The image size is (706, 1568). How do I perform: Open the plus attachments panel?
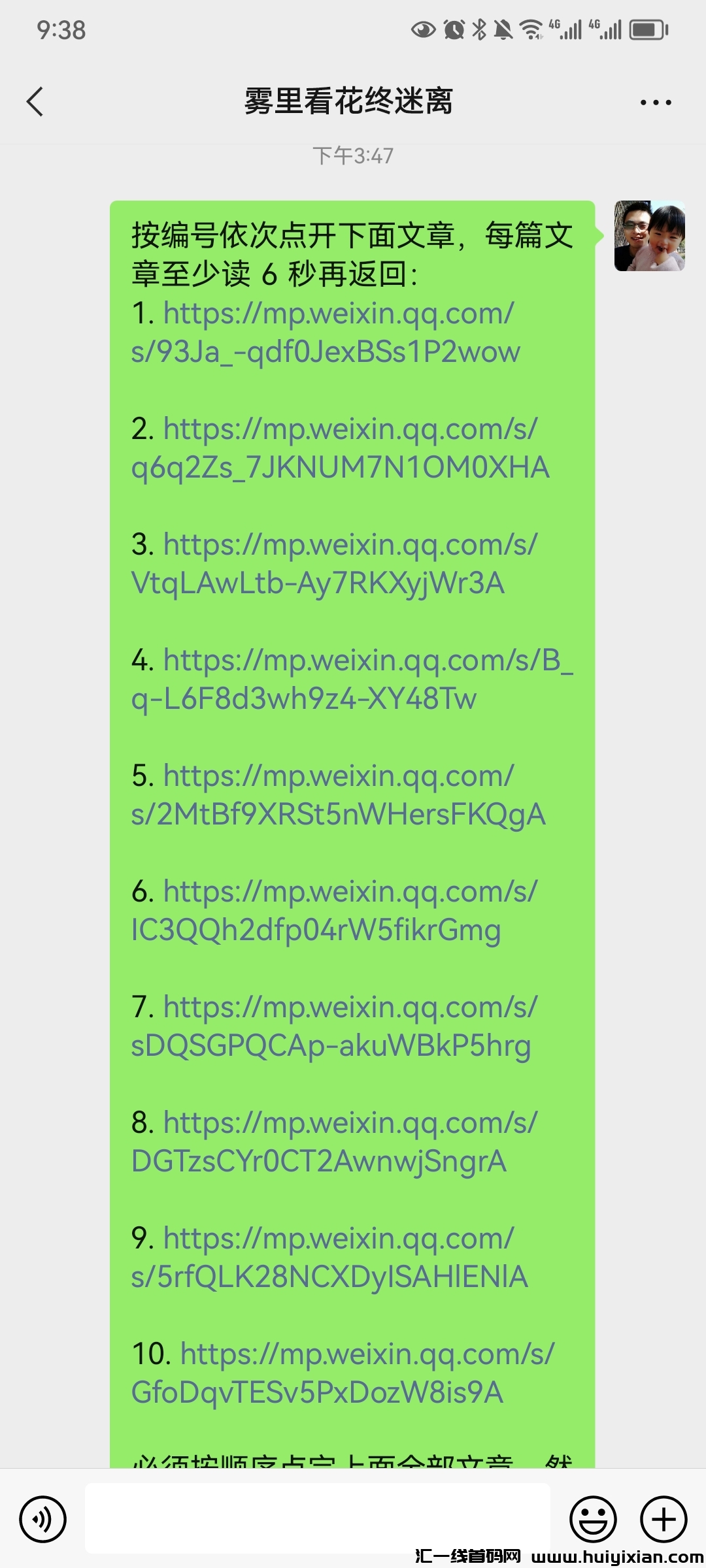[663, 1519]
